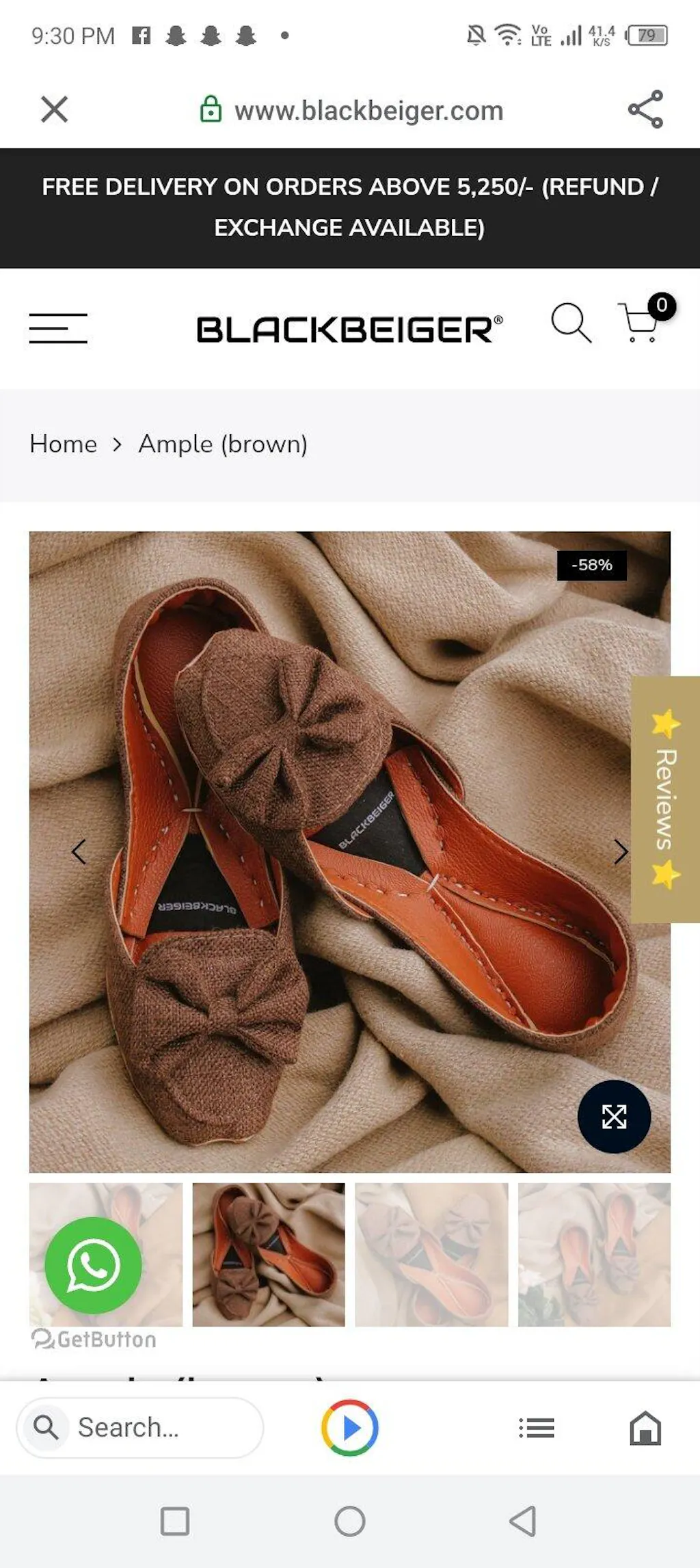Open the bottom list menu icon
This screenshot has width=700, height=1568.
536,1427
